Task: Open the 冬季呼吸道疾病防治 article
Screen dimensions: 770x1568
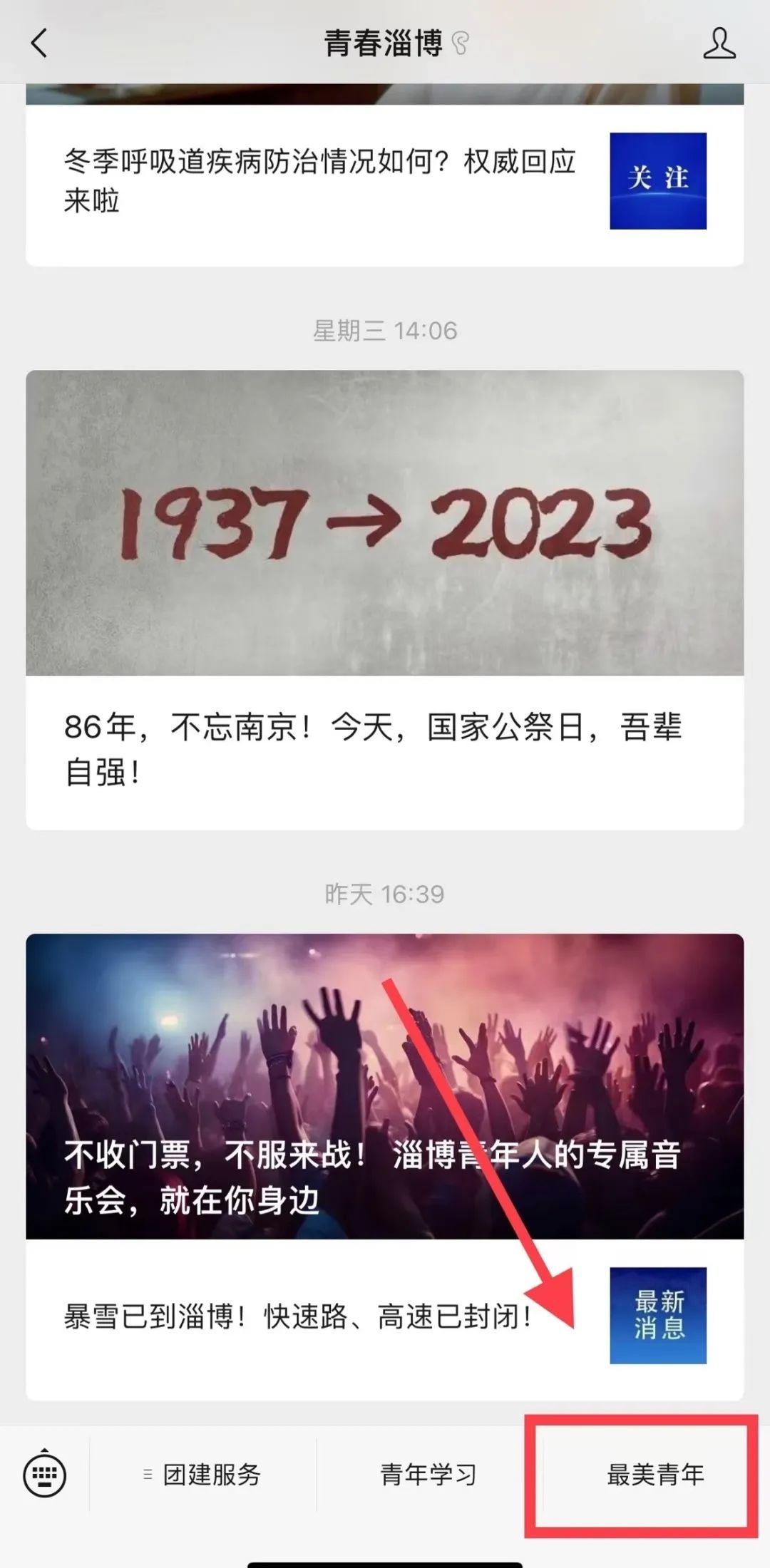Action: pos(319,181)
